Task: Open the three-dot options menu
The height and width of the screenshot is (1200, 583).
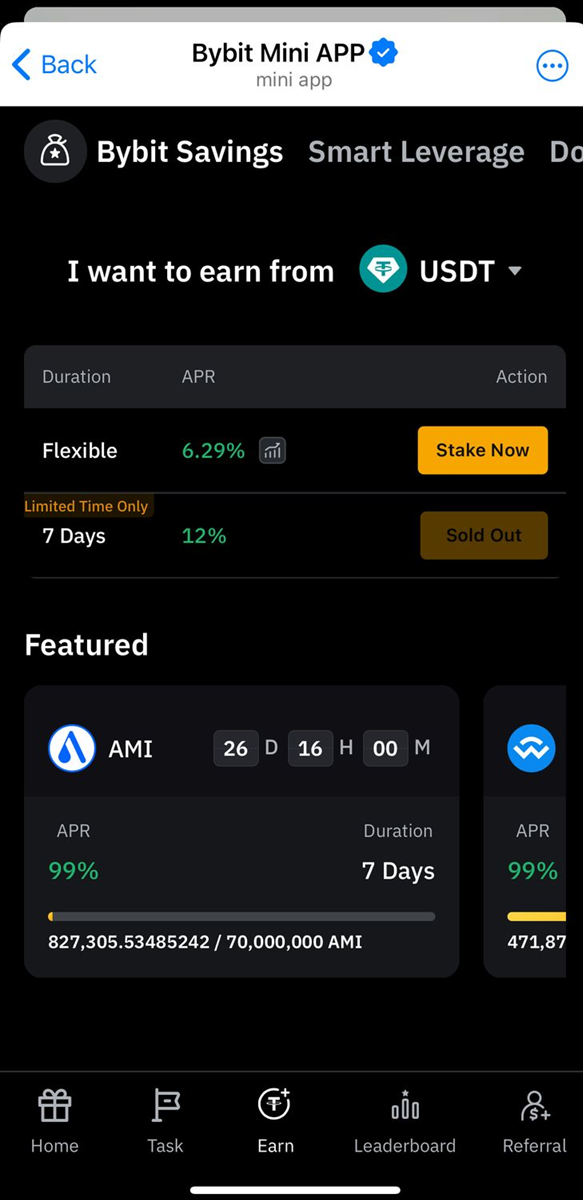Action: (x=552, y=66)
